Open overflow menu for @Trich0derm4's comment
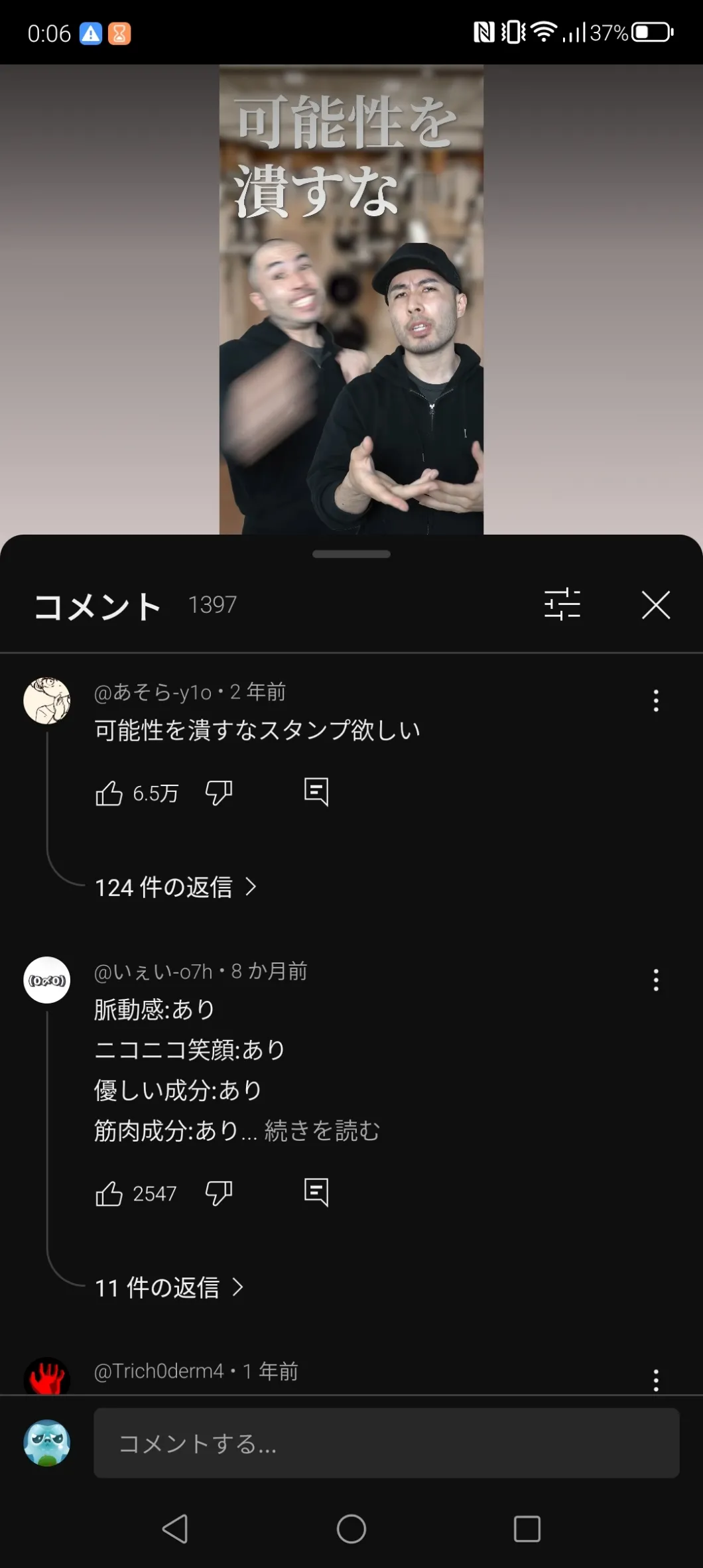The width and height of the screenshot is (703, 1568). click(655, 1380)
